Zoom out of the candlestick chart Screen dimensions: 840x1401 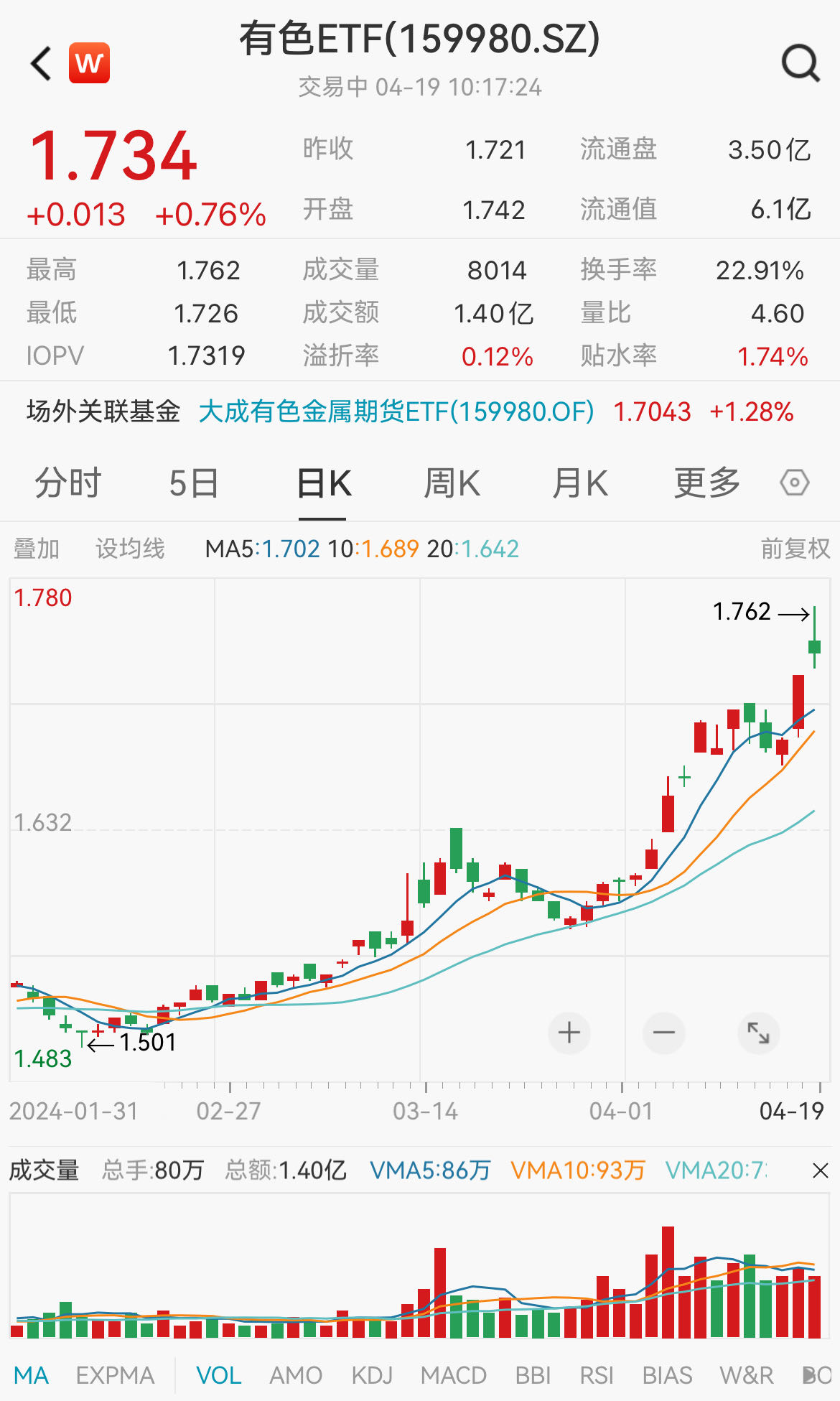click(x=663, y=1033)
